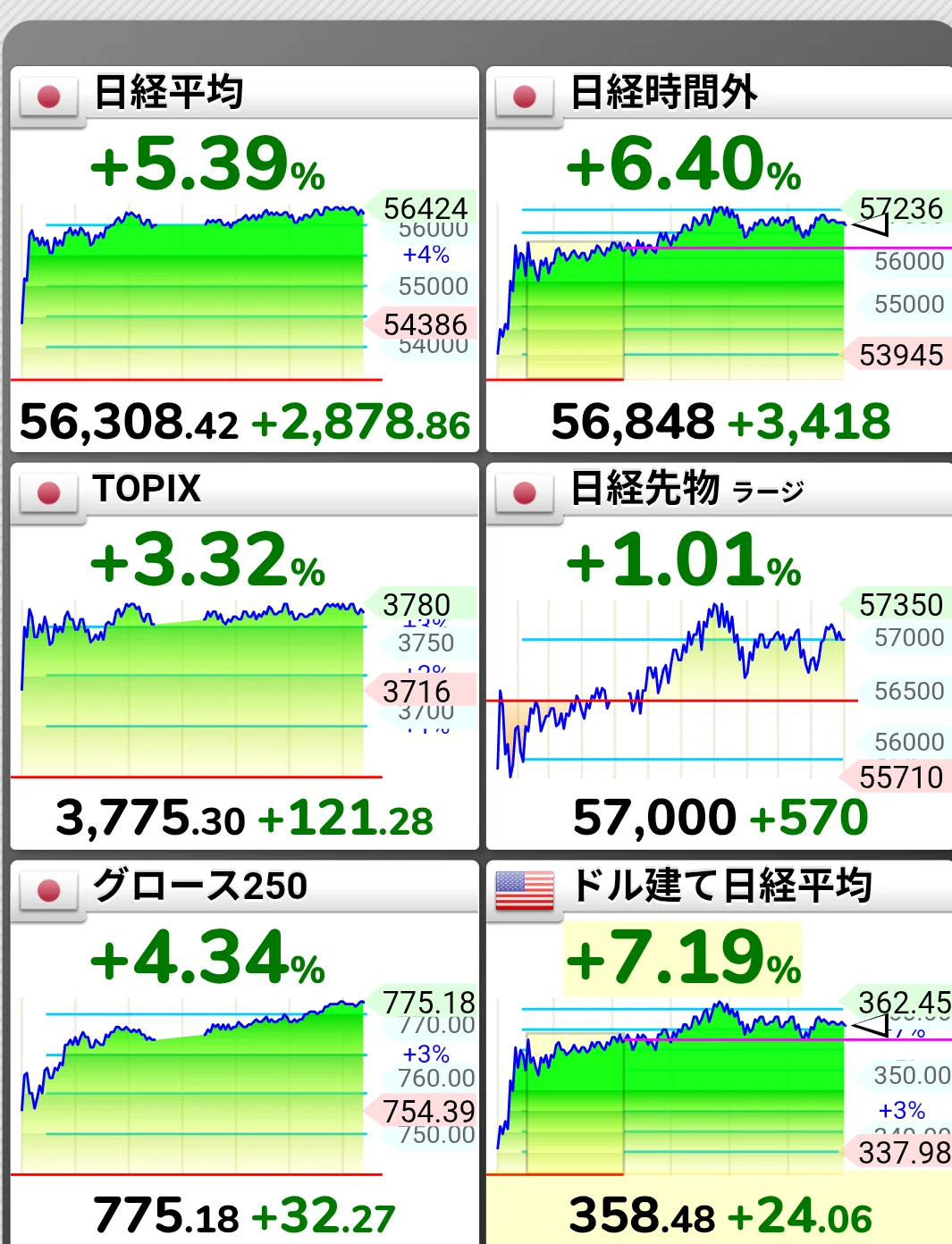The image size is (952, 1244).
Task: Open the 日経平均 index card
Action: 245,259
